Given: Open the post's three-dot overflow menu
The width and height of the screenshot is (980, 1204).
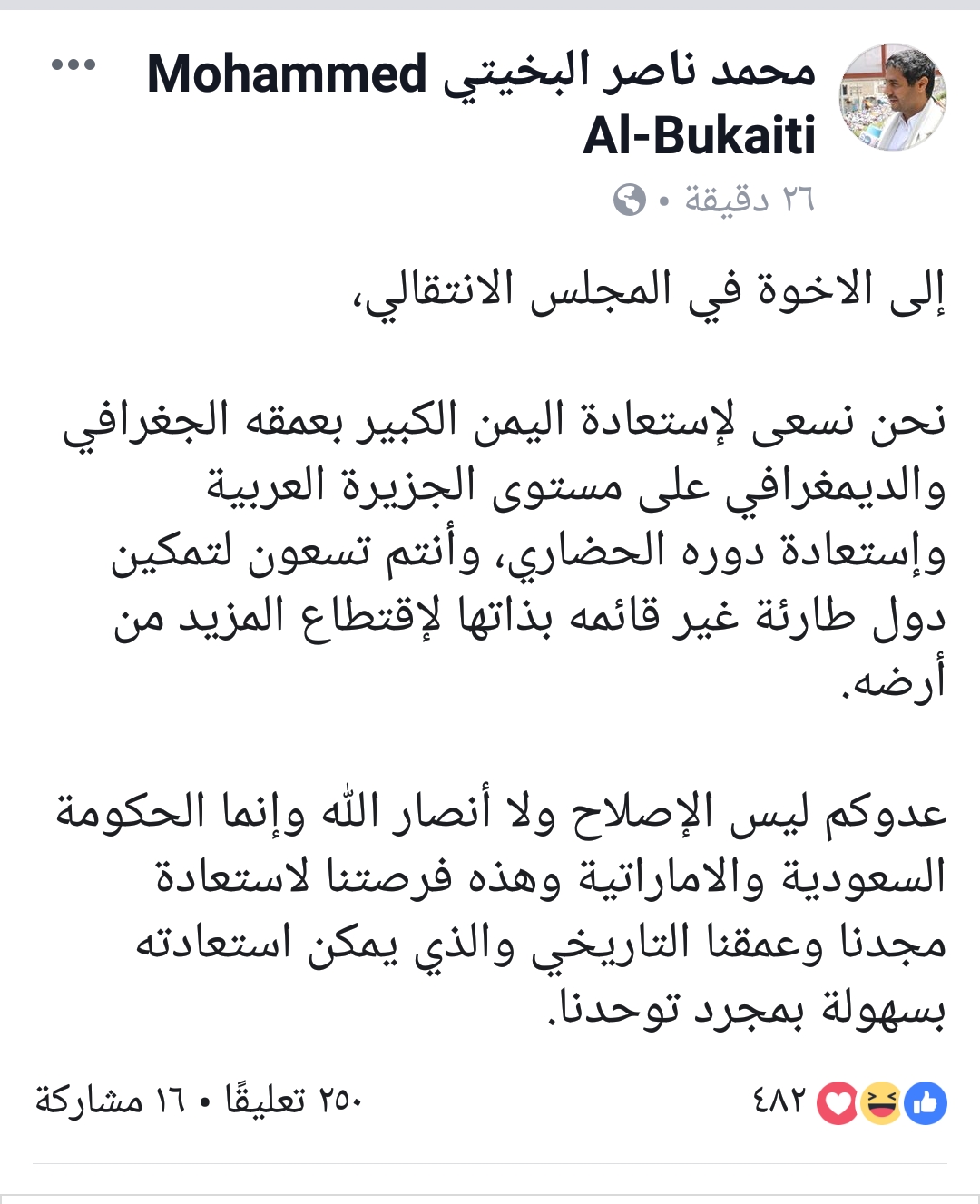Looking at the screenshot, I should [73, 65].
